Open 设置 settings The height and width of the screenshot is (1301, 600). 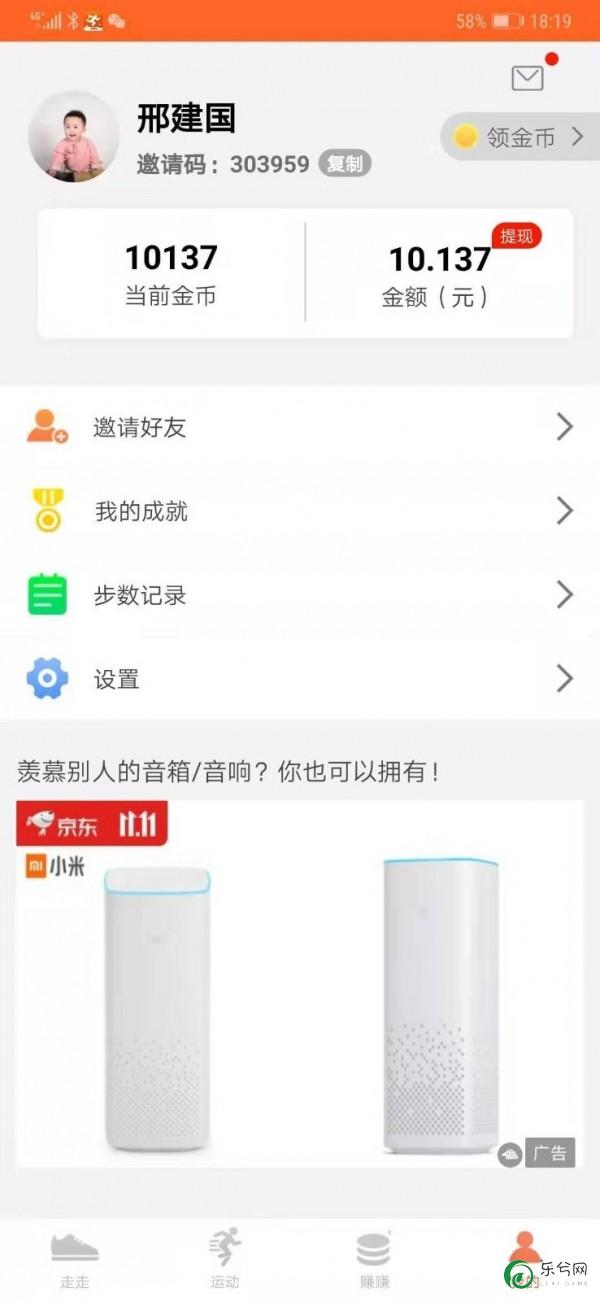click(300, 680)
